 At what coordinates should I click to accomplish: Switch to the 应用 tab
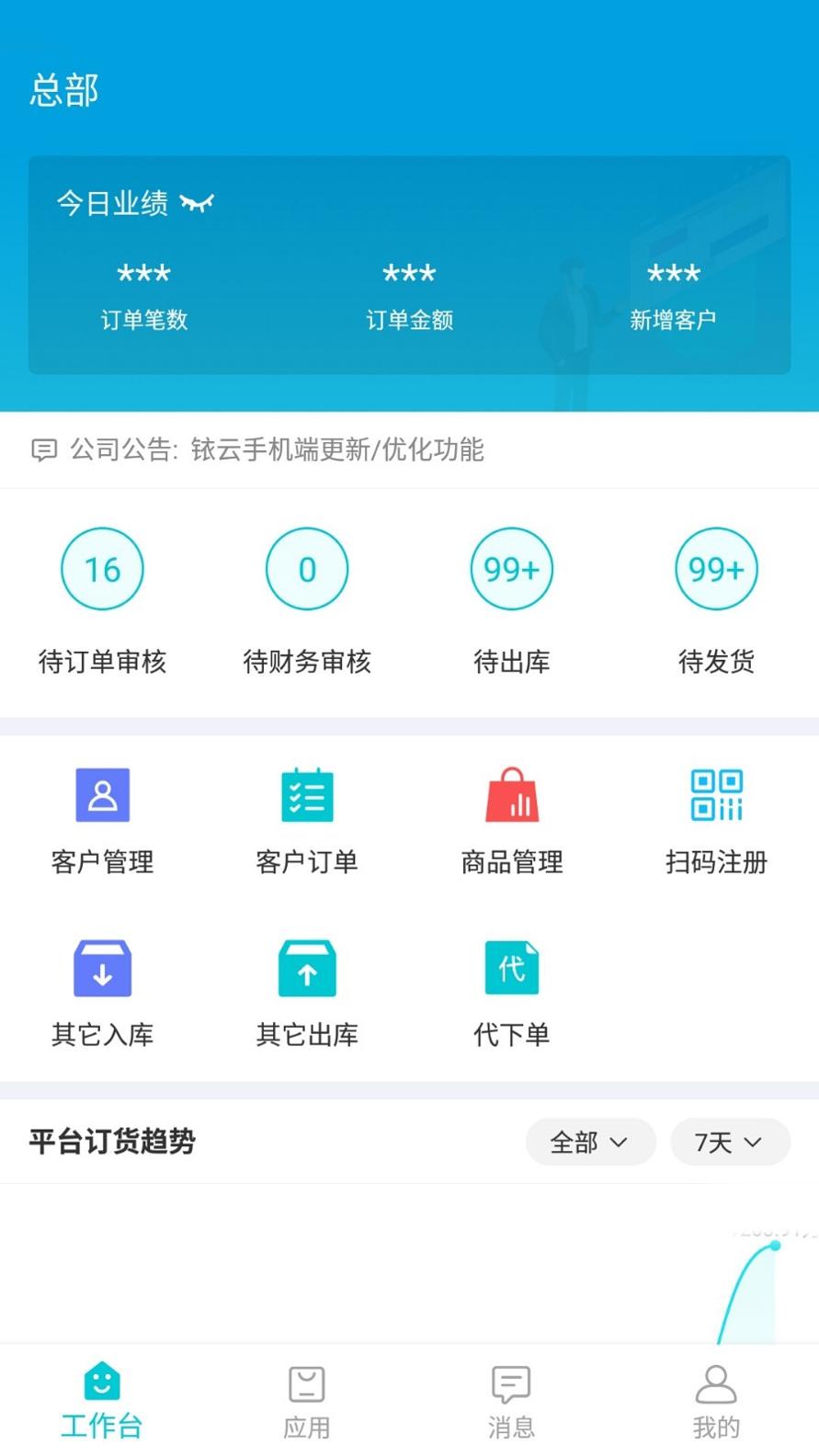coord(307,1398)
